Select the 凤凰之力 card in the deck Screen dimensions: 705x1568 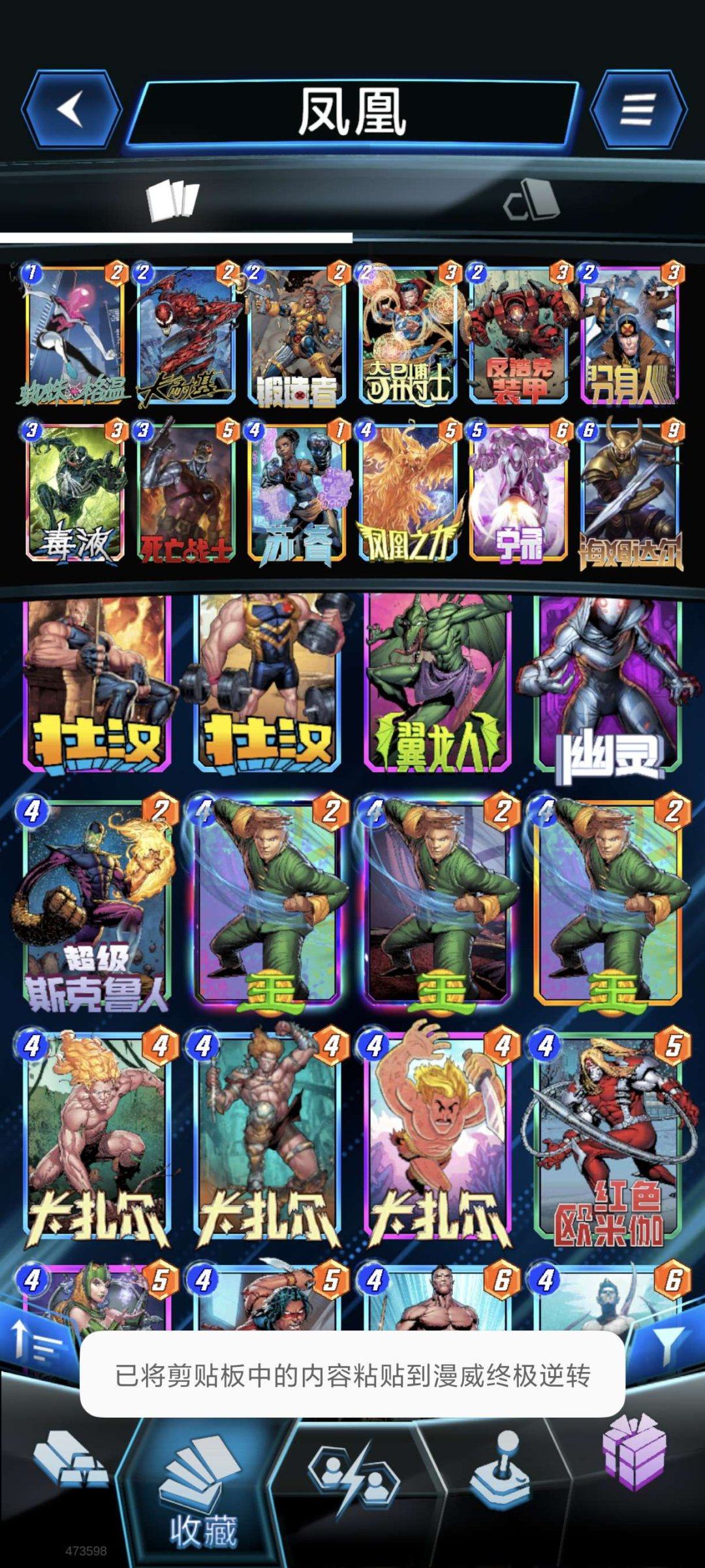coord(407,491)
